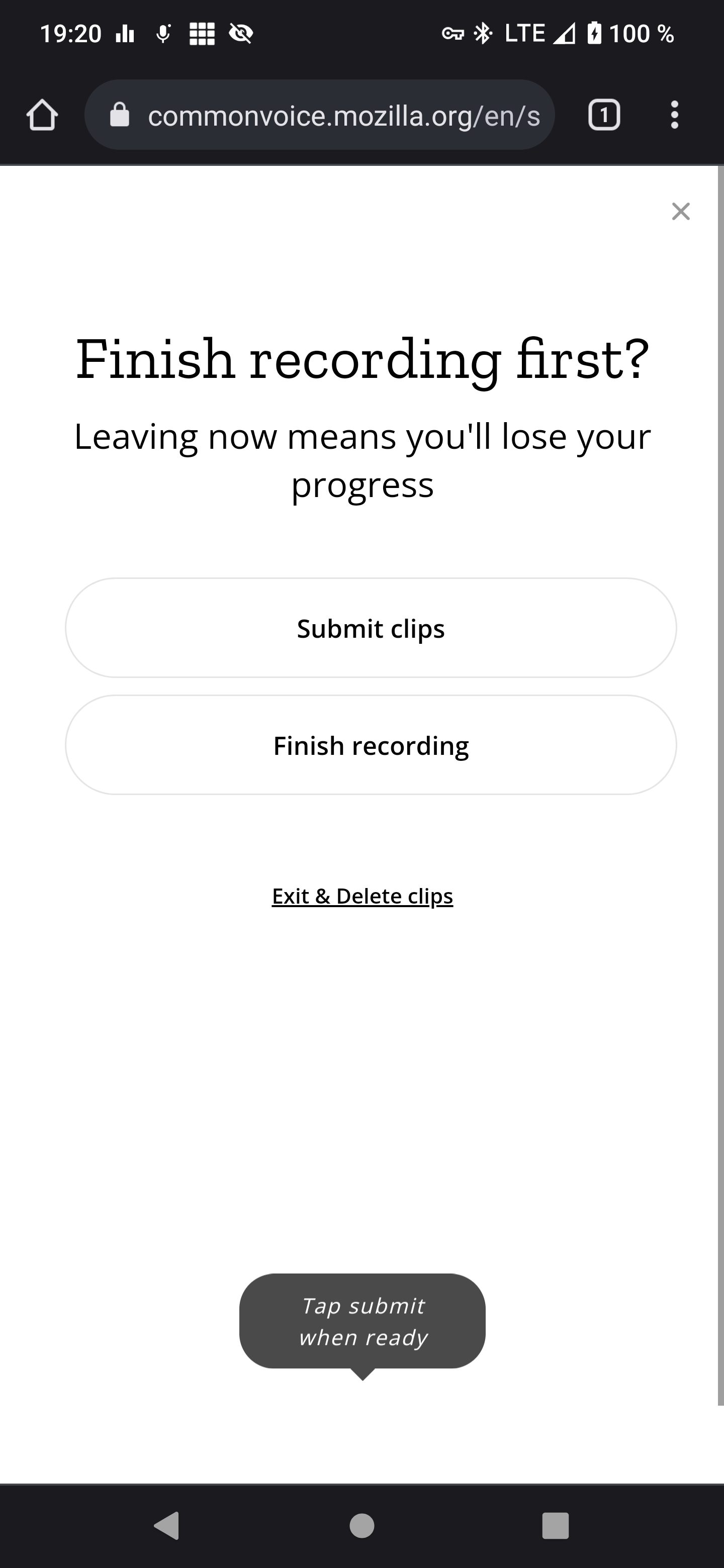Tap the hidden-eye icon in the status bar
This screenshot has height=1568, width=724.
pyautogui.click(x=241, y=34)
